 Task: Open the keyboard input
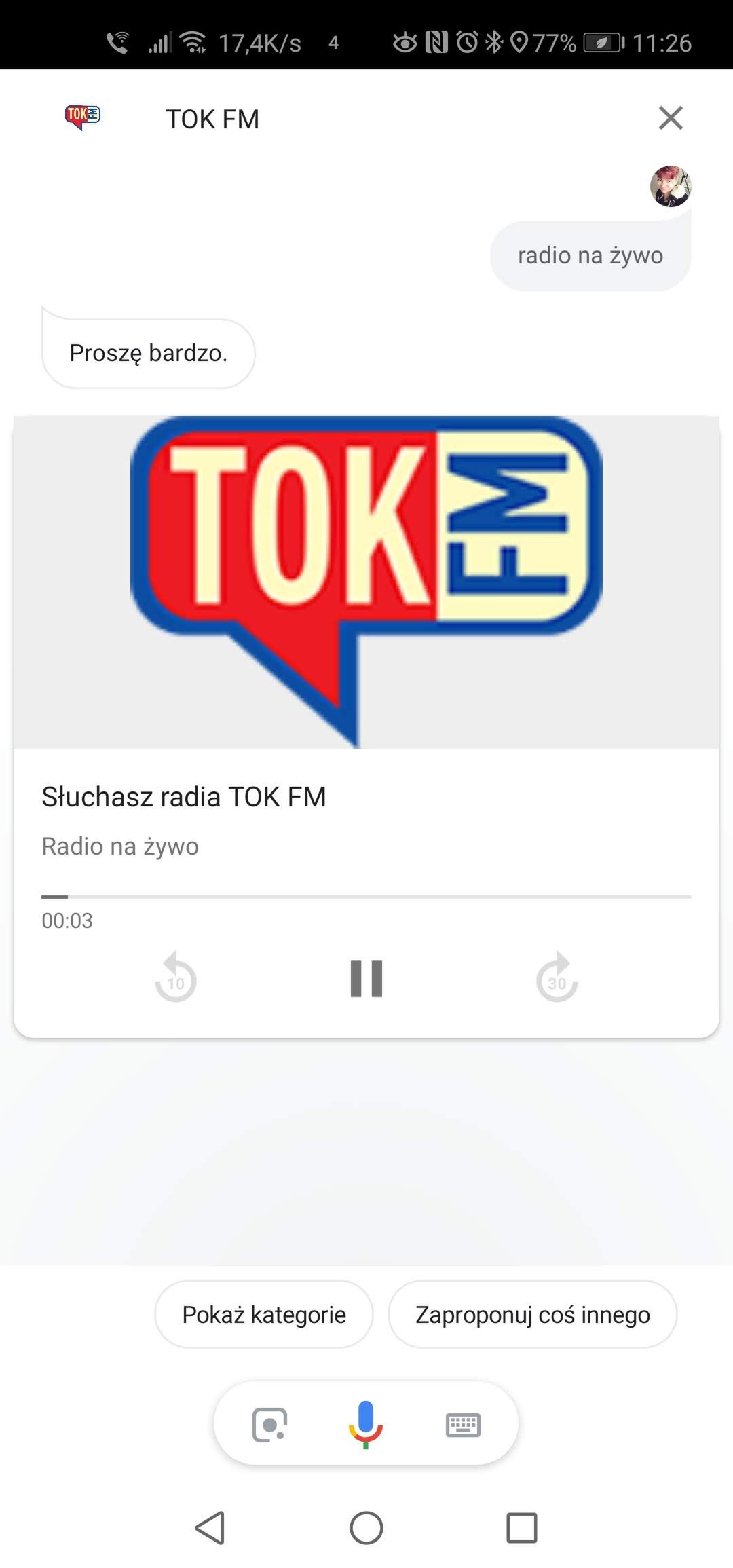tap(463, 1425)
